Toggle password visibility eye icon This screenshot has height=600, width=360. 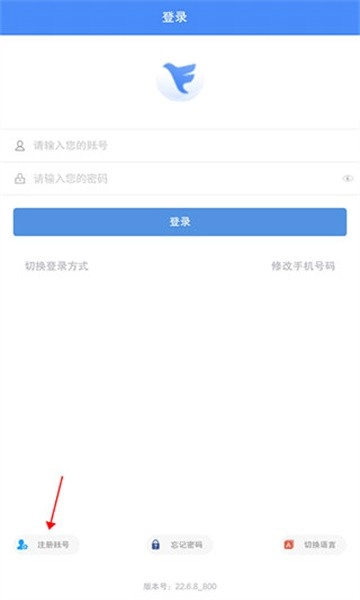pyautogui.click(x=347, y=178)
